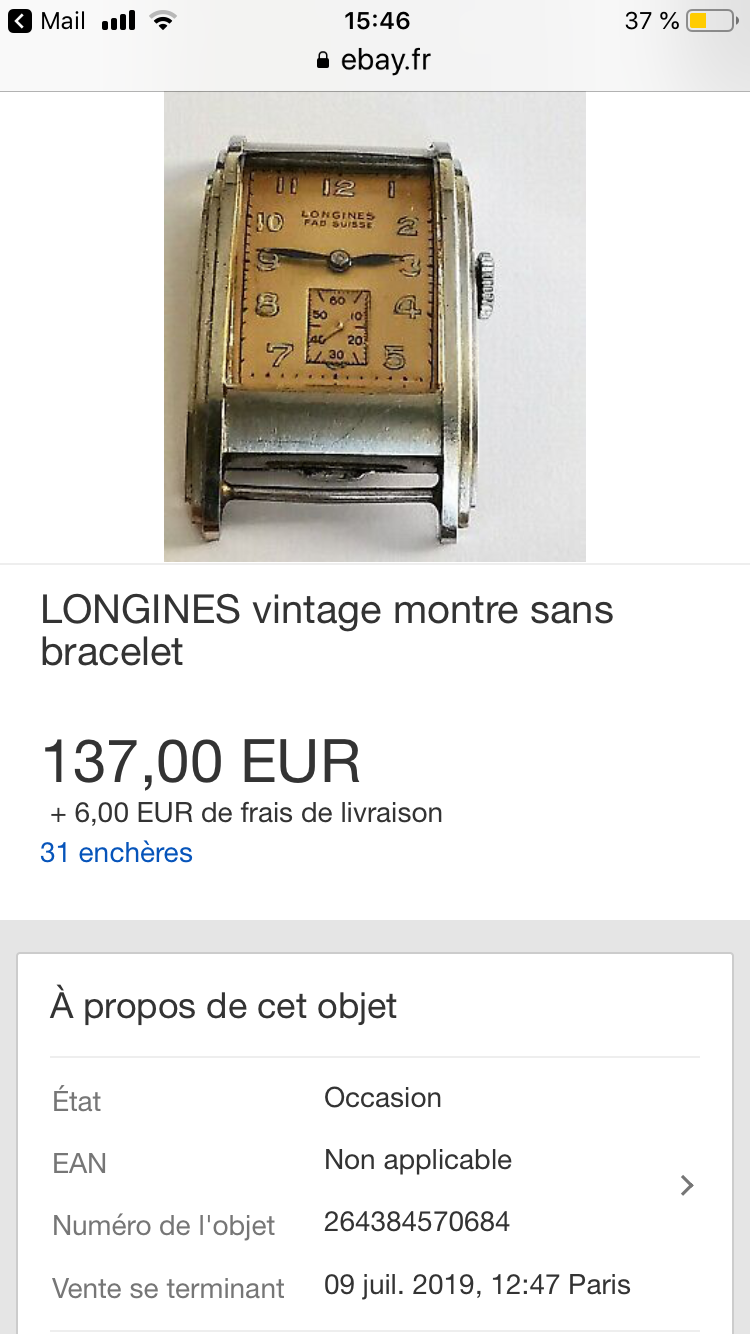Return to the Mail app
750x1334 pixels.
[47, 21]
